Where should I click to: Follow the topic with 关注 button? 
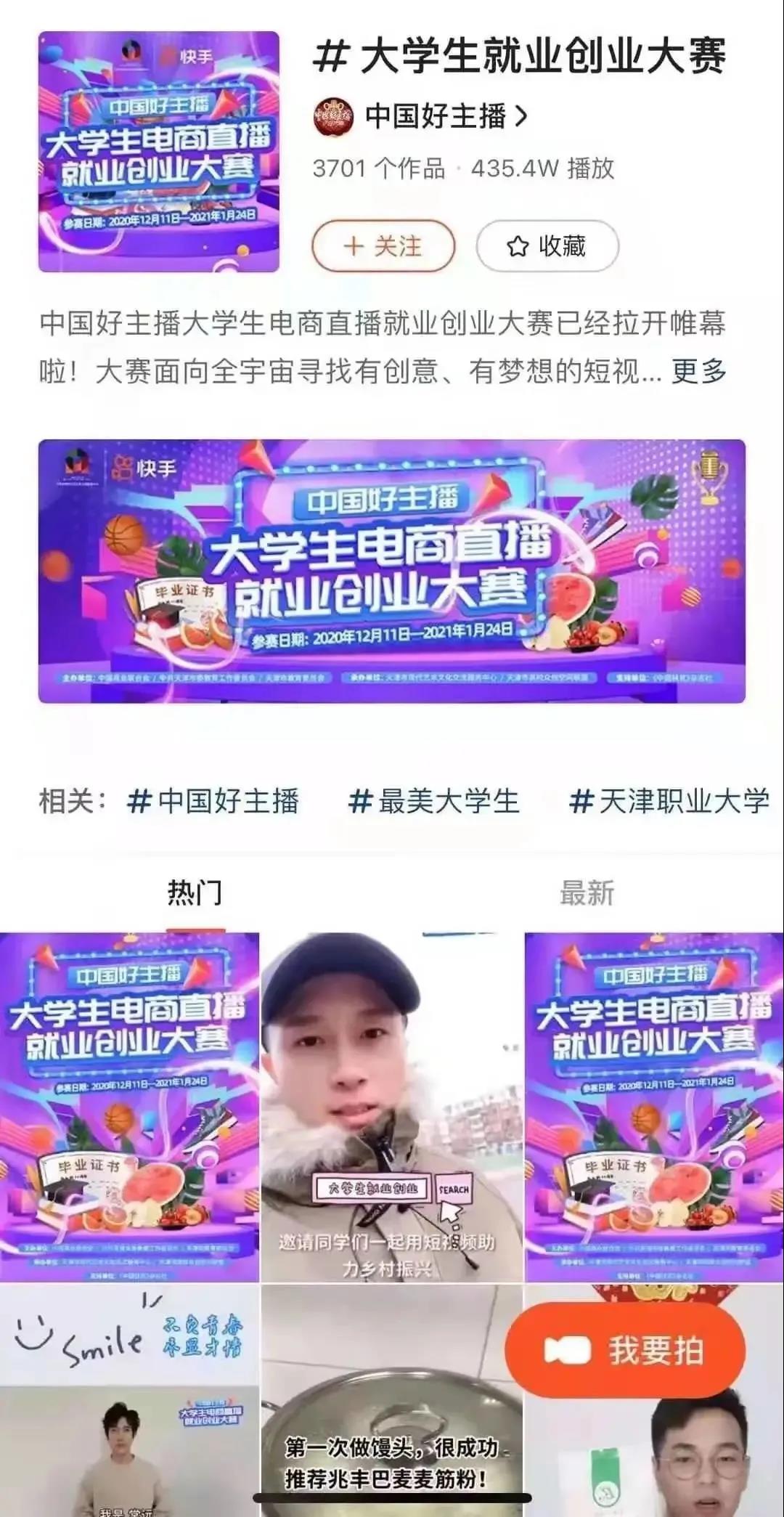[x=383, y=246]
